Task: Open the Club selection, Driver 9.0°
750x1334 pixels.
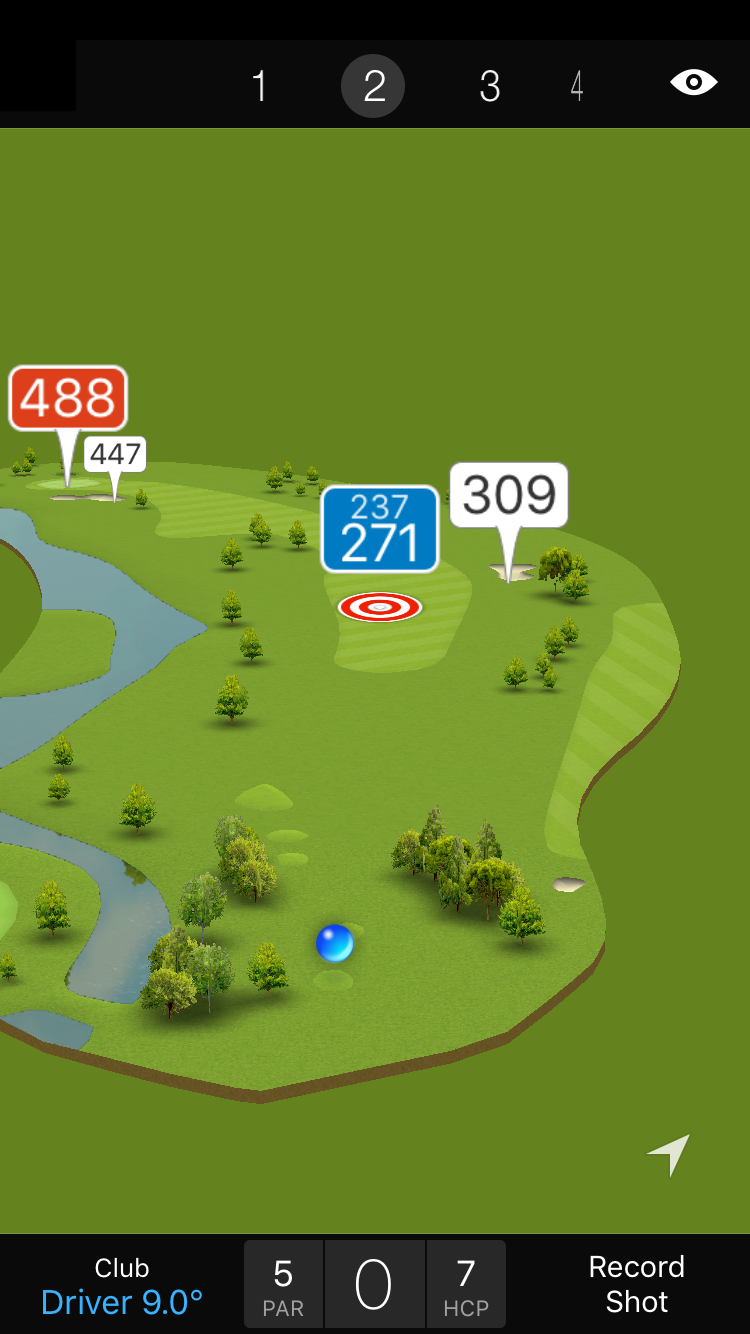Action: click(x=122, y=1286)
